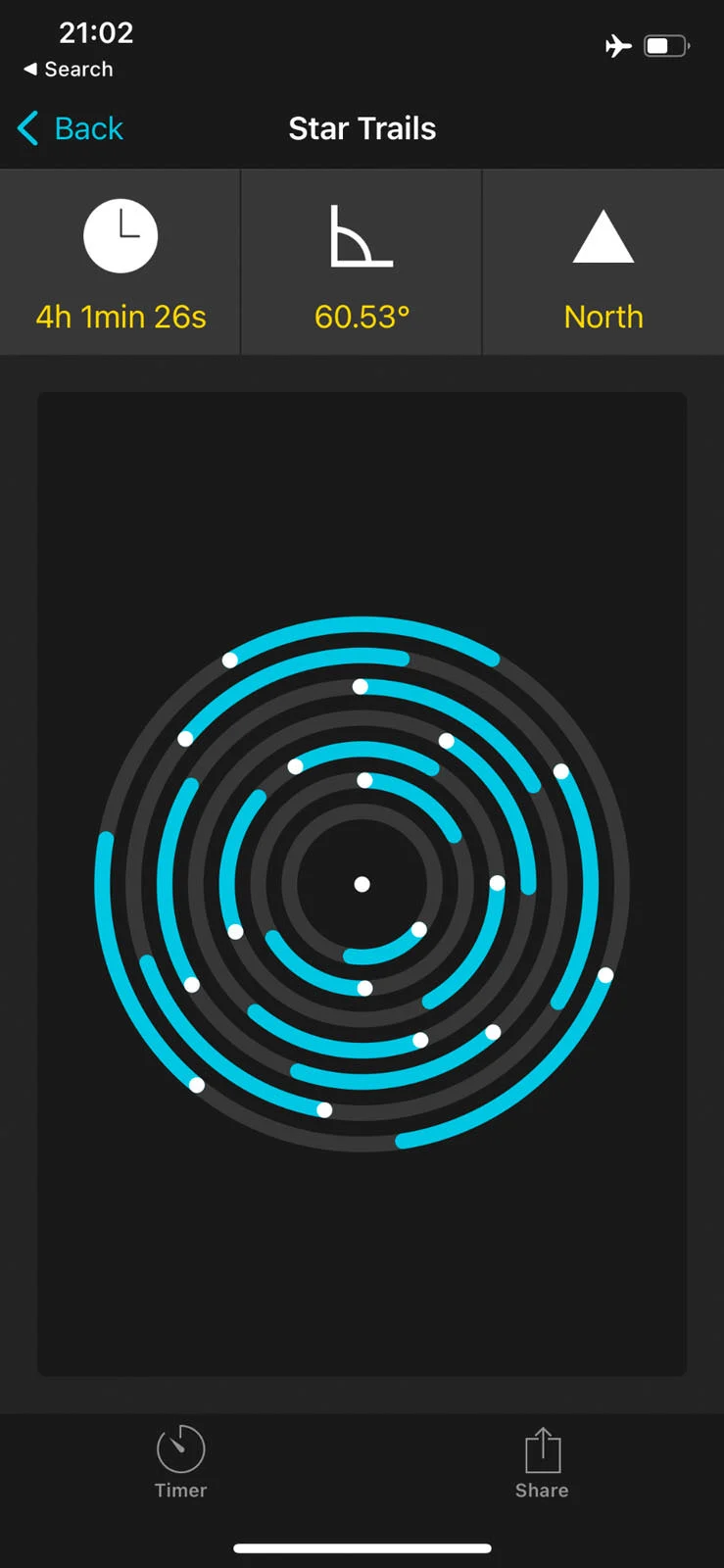Go back using the Back button
Image resolution: width=724 pixels, height=1568 pixels.
click(71, 128)
